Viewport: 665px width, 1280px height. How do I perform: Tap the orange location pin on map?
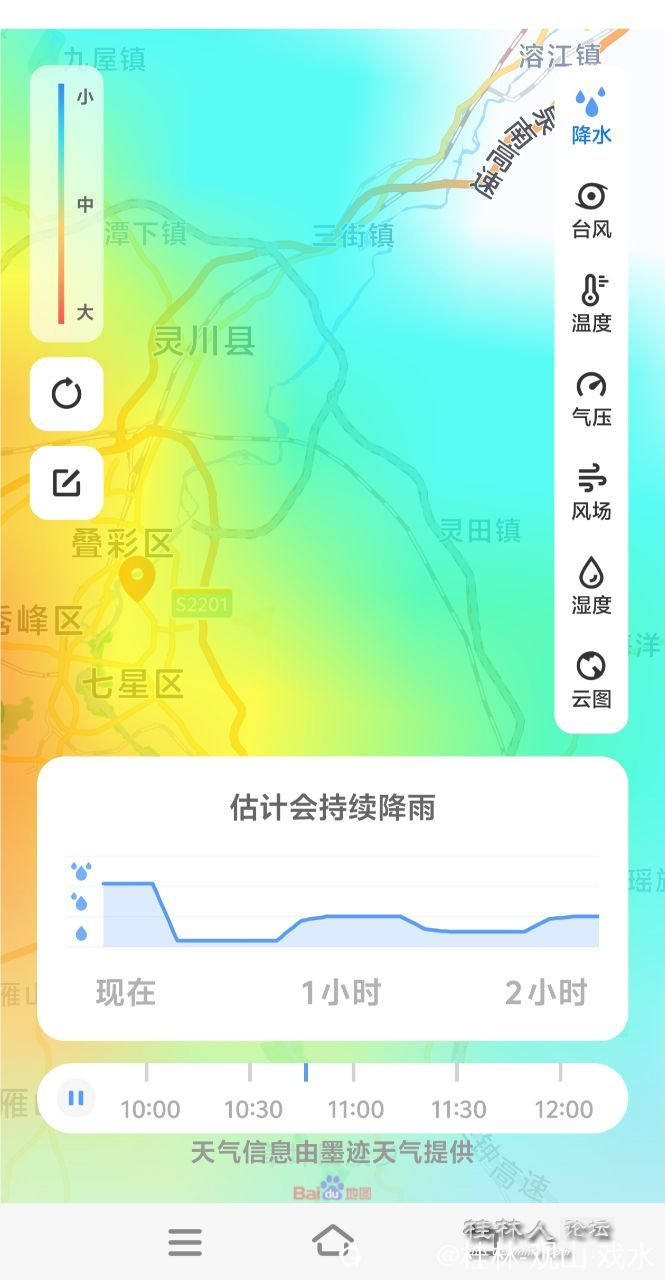(x=137, y=577)
